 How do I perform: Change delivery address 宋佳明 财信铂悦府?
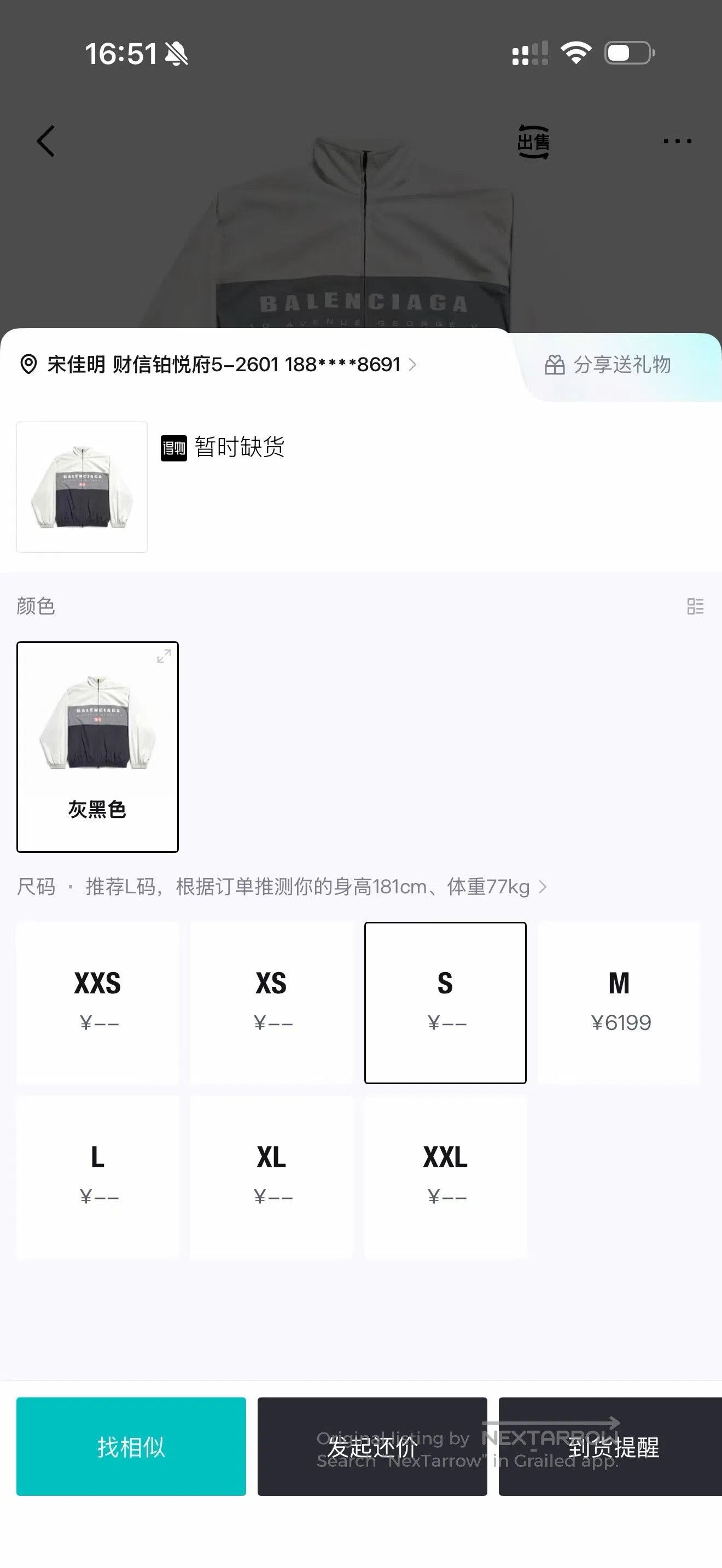coord(218,365)
